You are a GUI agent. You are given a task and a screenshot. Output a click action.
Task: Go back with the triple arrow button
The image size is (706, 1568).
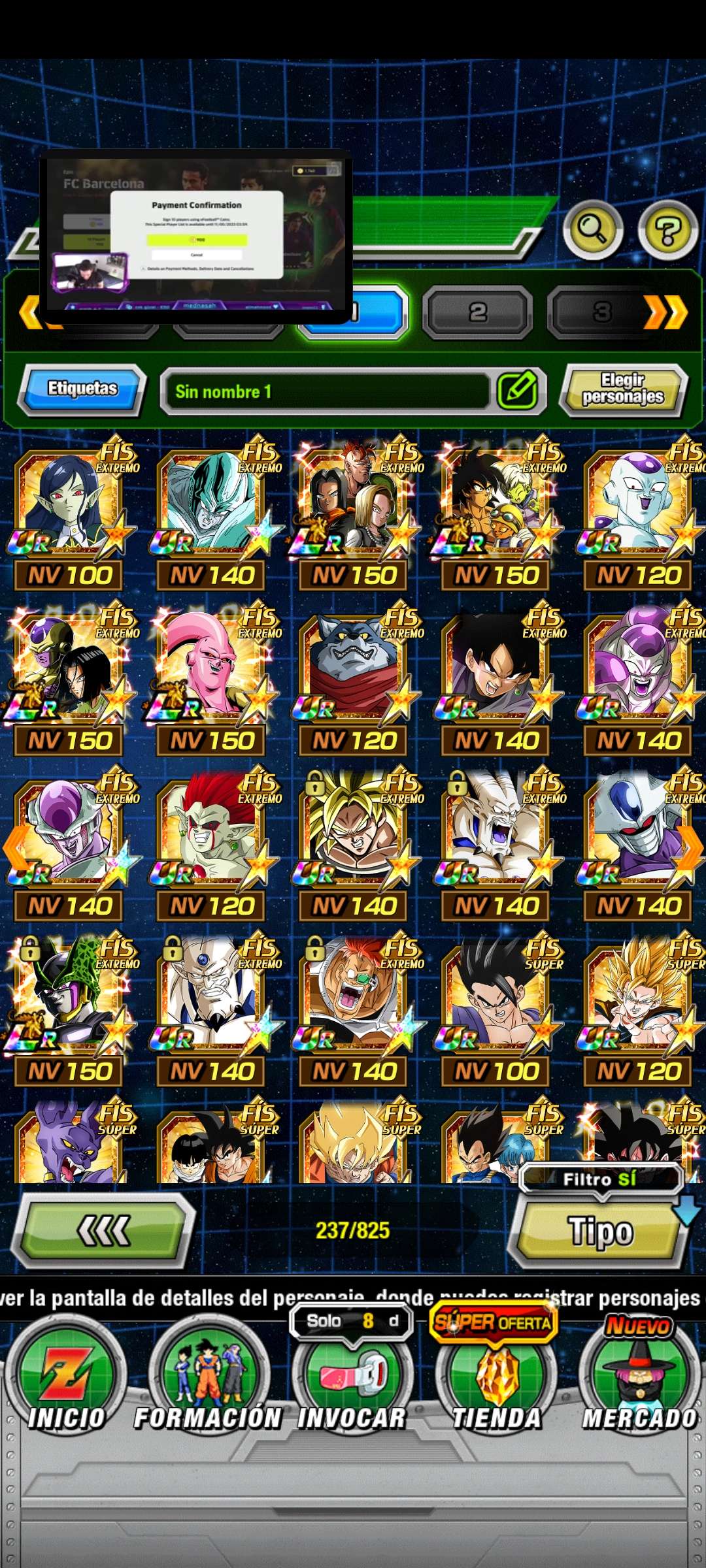(x=105, y=1232)
